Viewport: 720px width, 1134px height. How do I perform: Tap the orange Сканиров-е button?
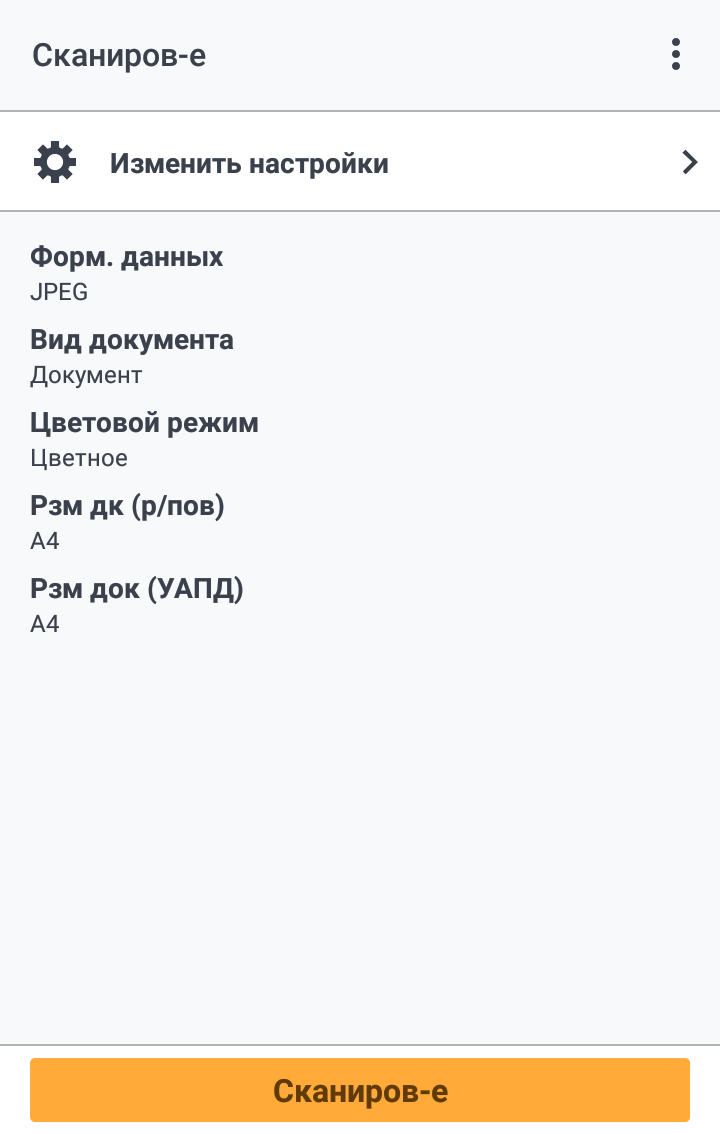click(x=360, y=1090)
